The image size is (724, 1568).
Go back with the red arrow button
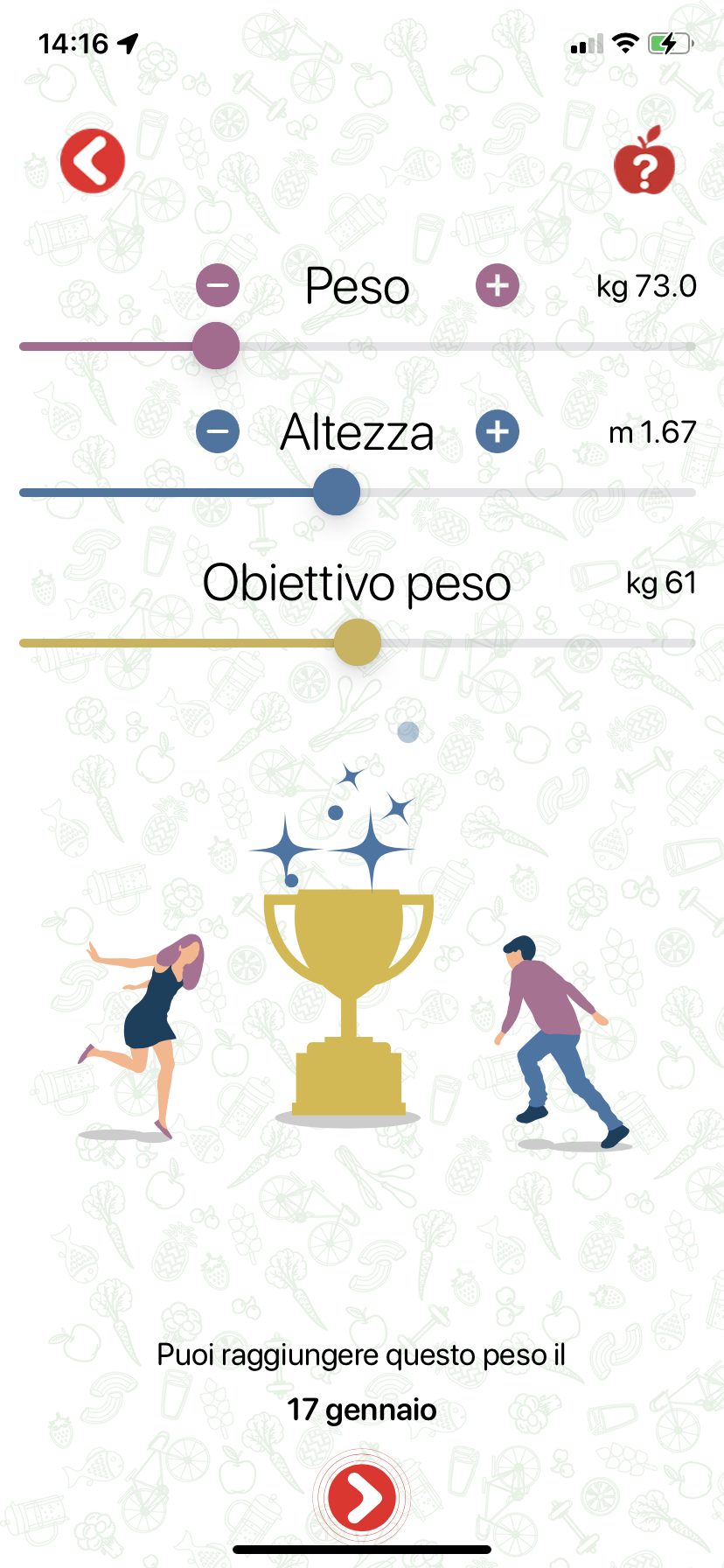93,161
